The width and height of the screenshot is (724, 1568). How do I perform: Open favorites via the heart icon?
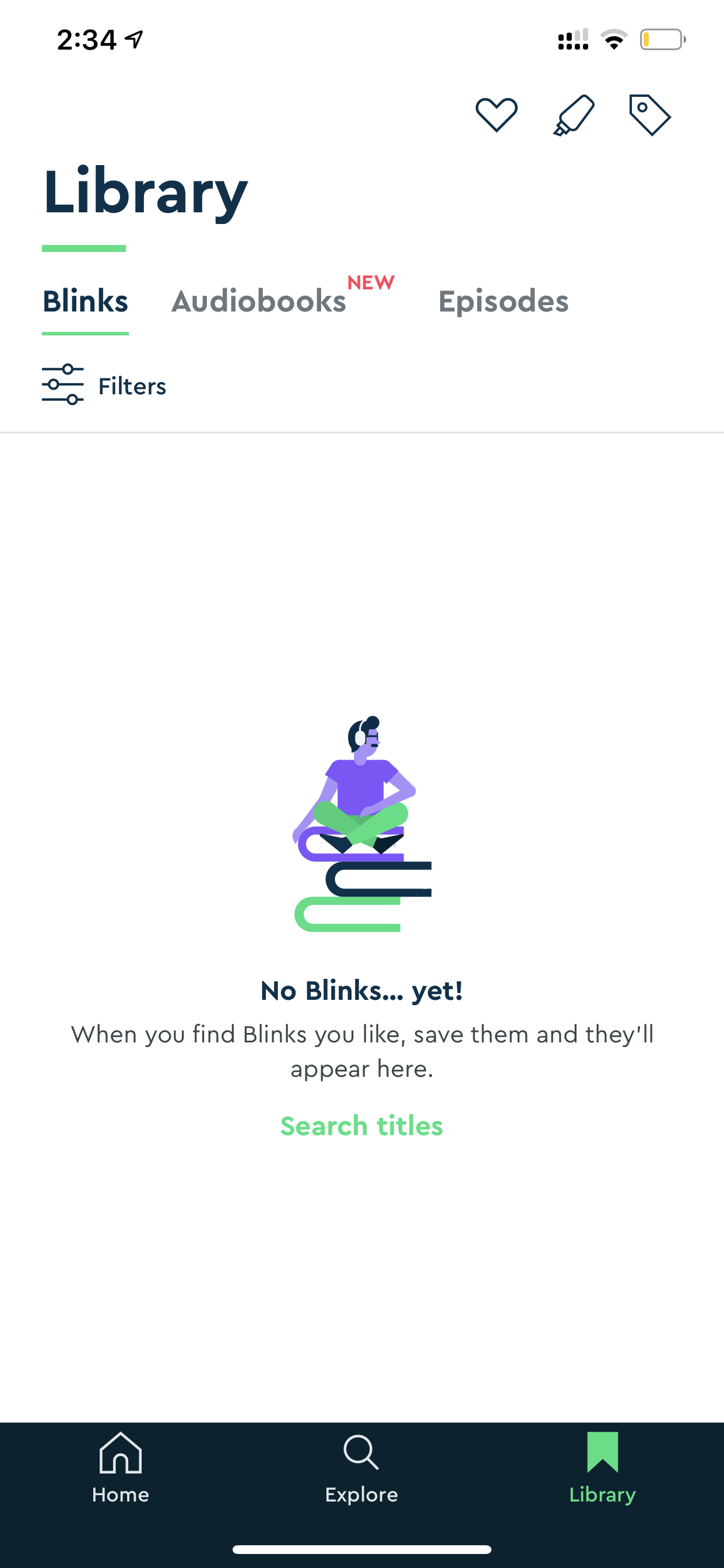(497, 114)
